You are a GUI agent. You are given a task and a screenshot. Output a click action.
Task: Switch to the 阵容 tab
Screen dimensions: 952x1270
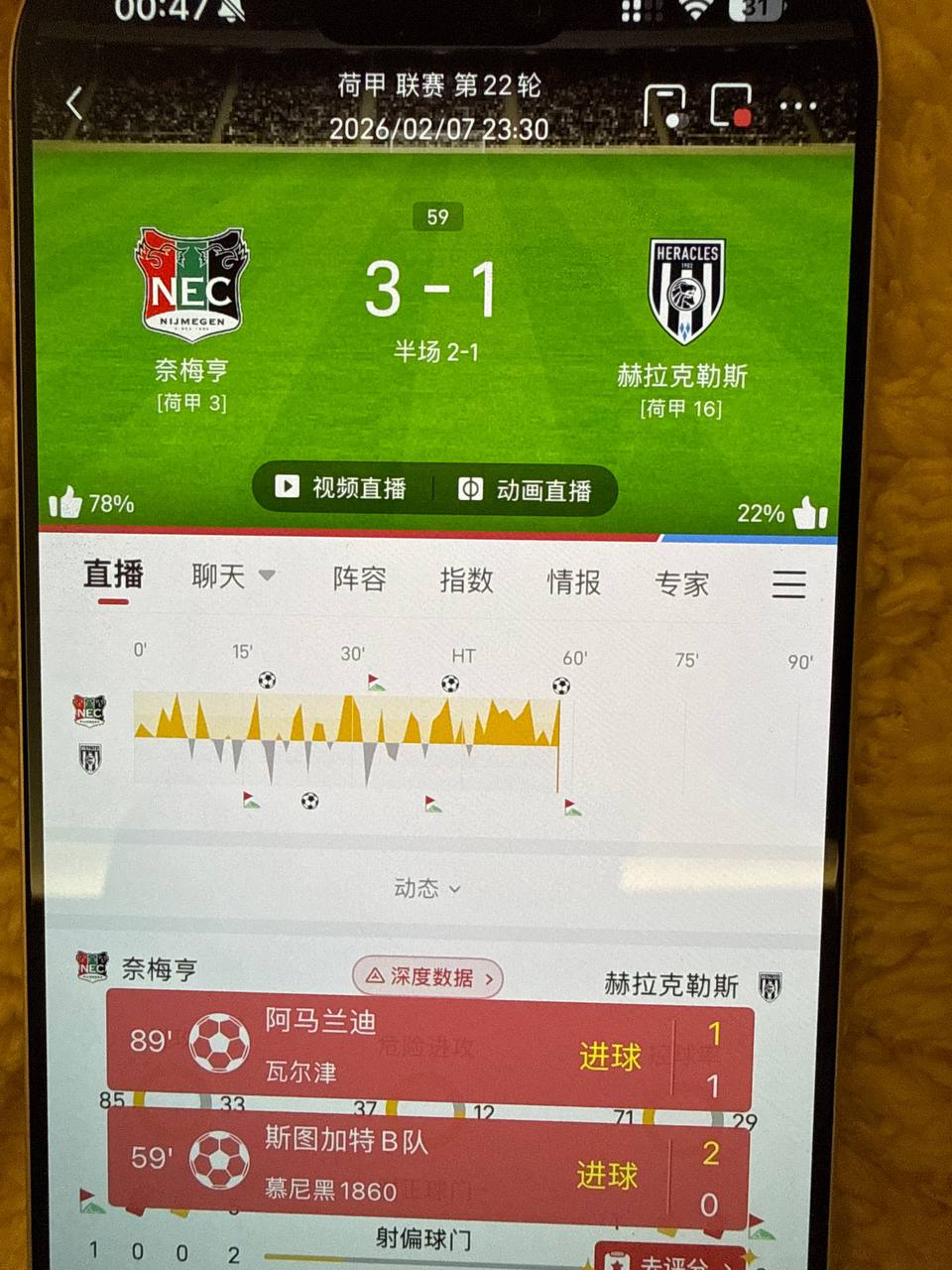(359, 578)
